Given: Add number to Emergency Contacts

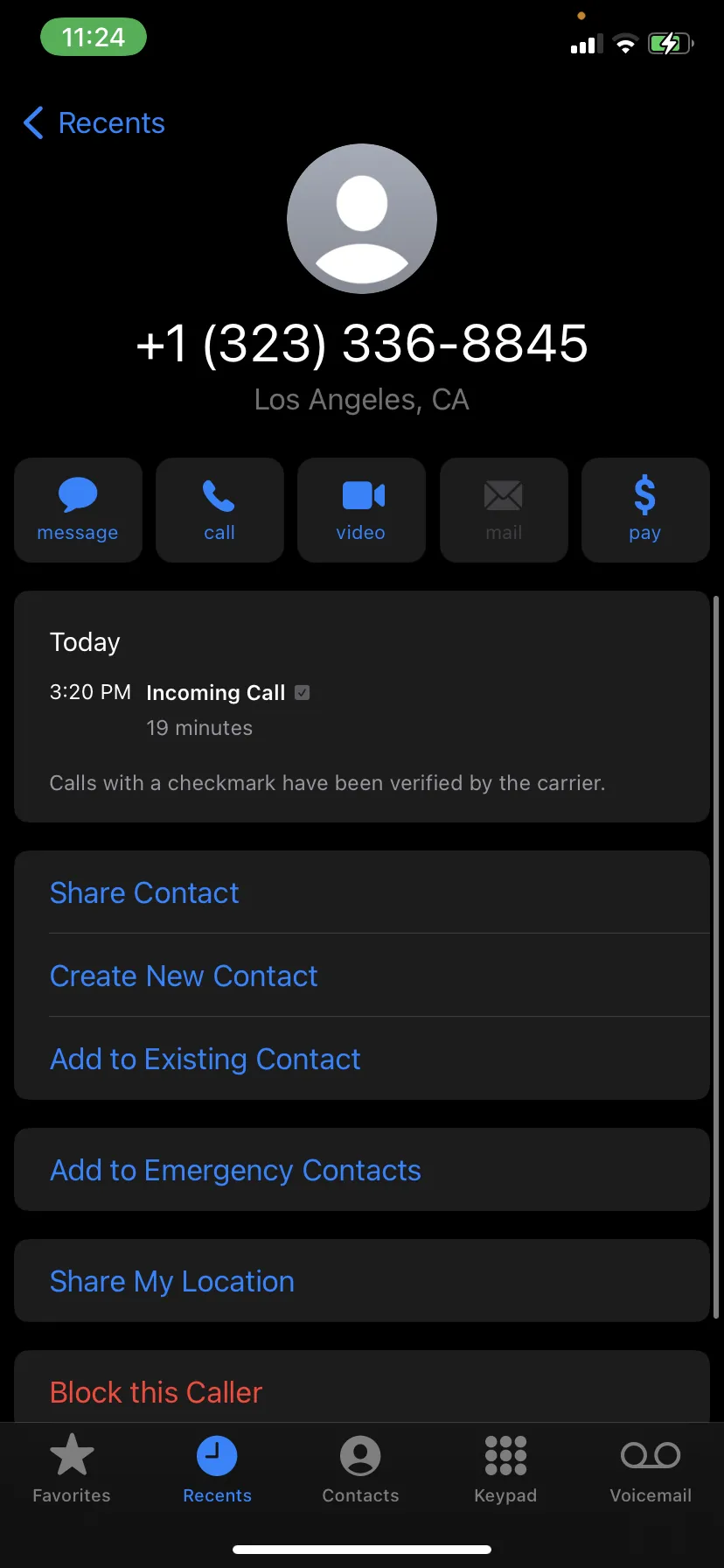Looking at the screenshot, I should (362, 1170).
